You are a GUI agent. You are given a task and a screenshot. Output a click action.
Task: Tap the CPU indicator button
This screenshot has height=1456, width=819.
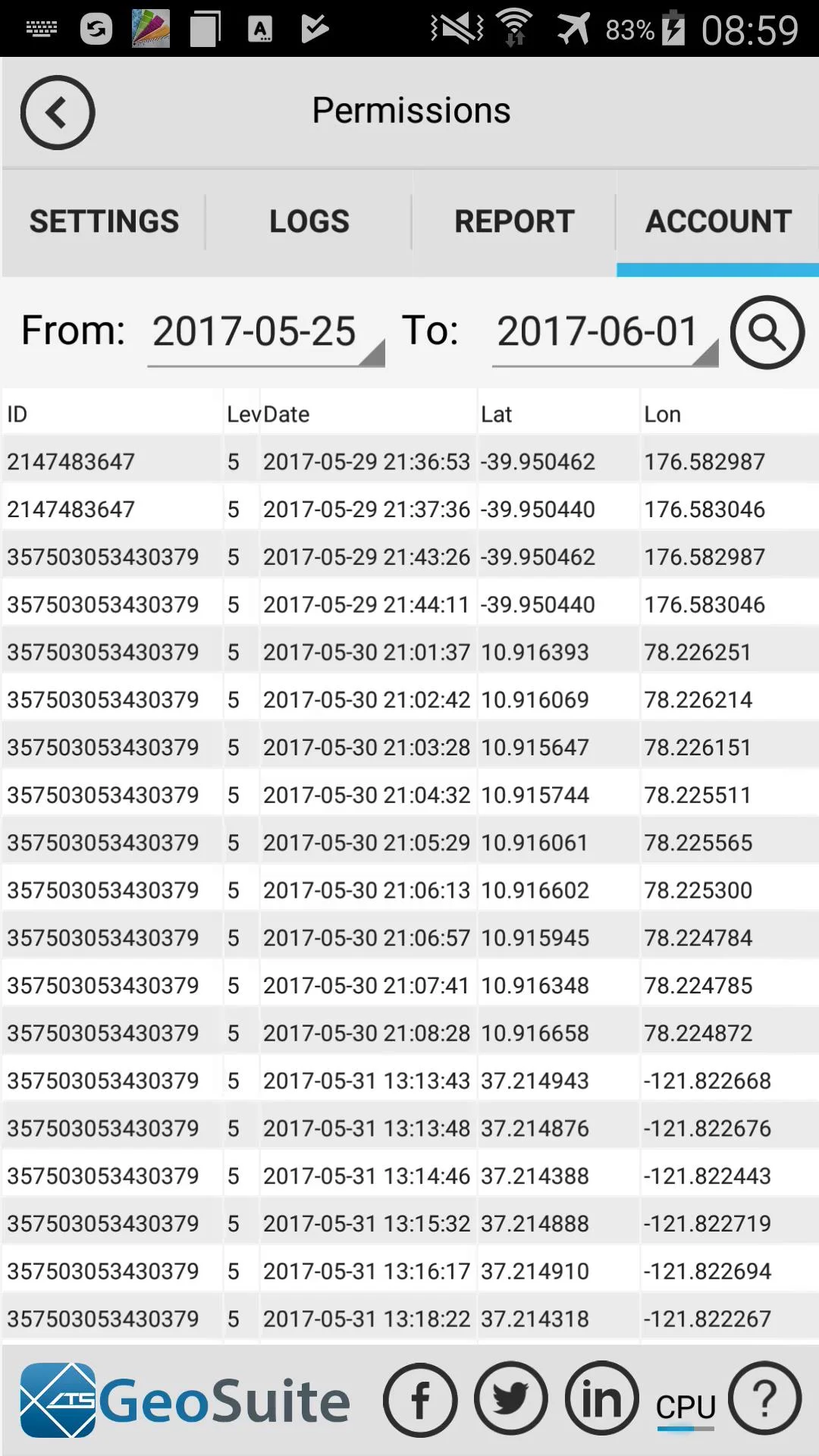(x=686, y=1409)
